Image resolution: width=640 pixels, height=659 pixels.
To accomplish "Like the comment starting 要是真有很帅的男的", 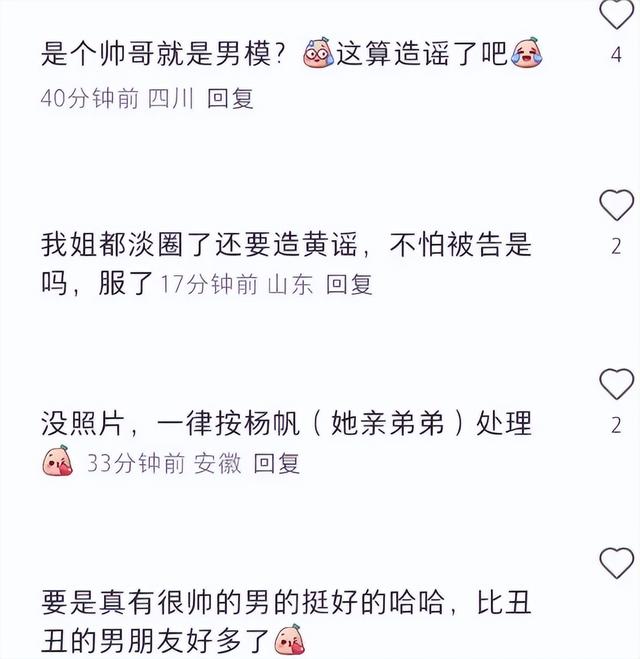I will tap(616, 564).
